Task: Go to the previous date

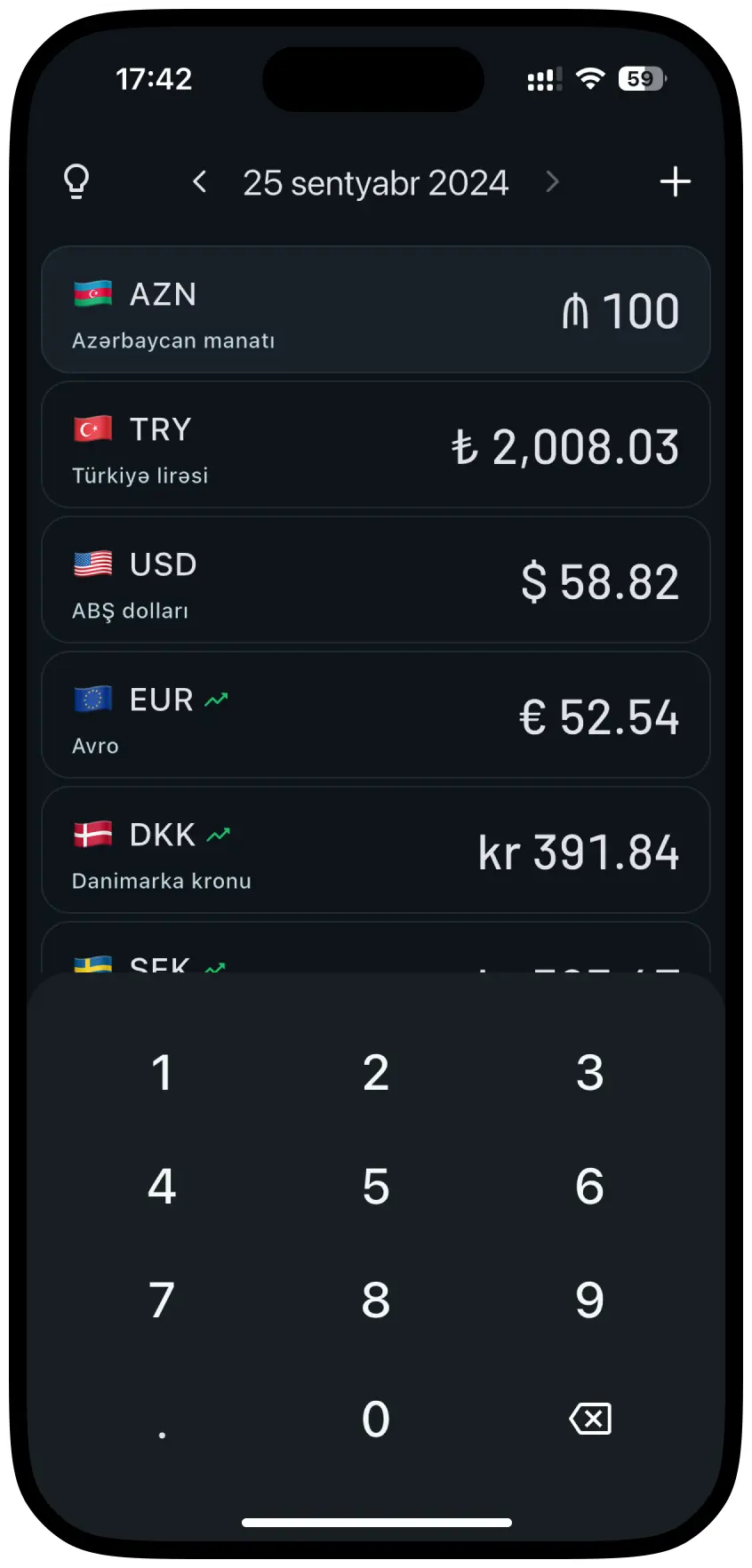Action: (200, 182)
